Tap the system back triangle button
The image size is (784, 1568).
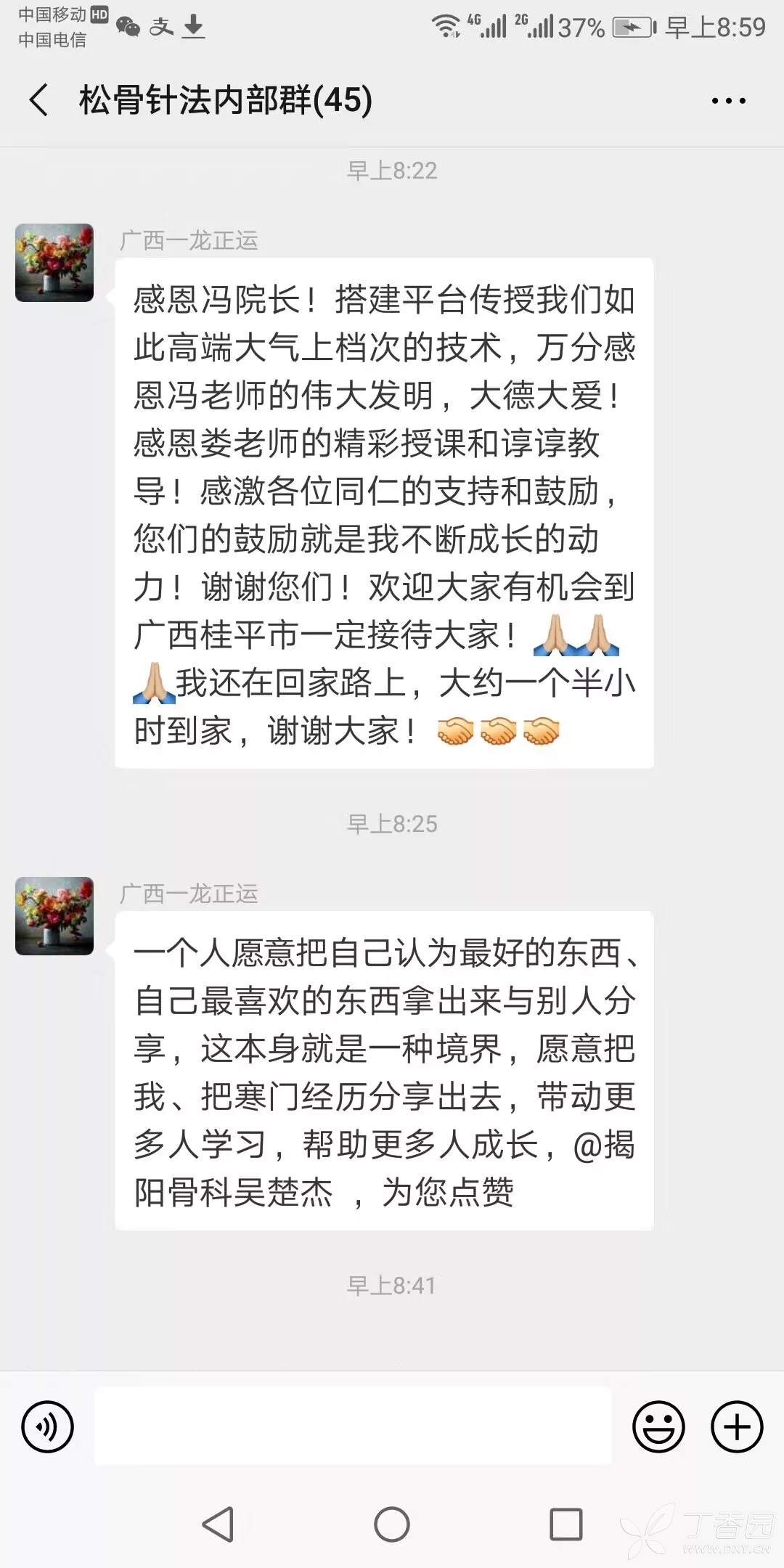tap(218, 1524)
